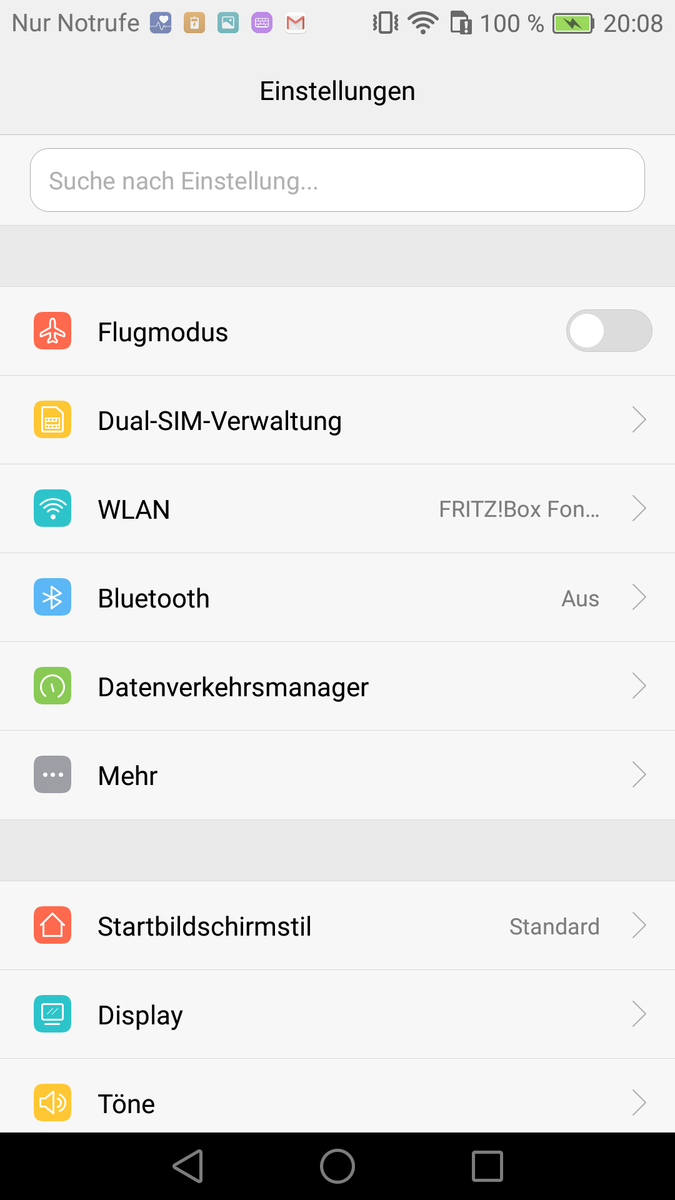Enable the Flugmodus switch
This screenshot has height=1200, width=675.
tap(608, 331)
